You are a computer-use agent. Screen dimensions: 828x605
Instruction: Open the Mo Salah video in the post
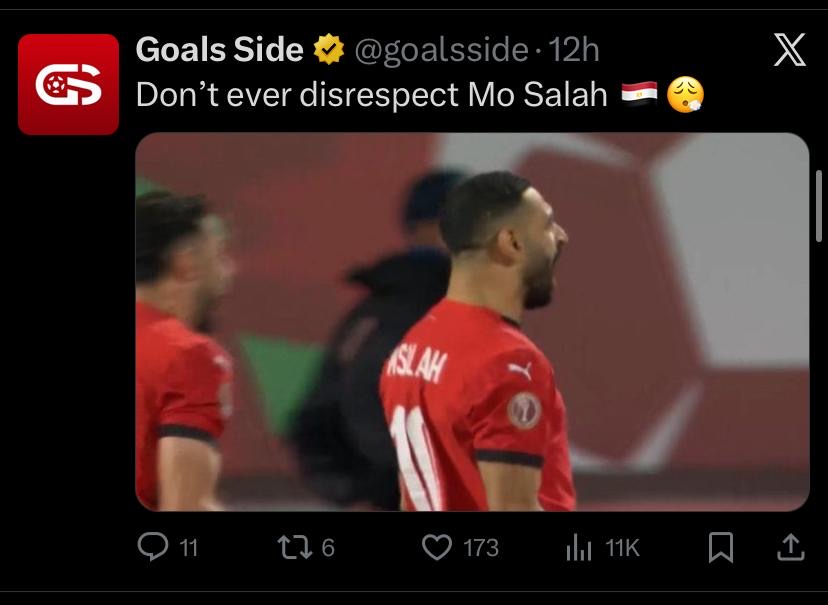[472, 322]
